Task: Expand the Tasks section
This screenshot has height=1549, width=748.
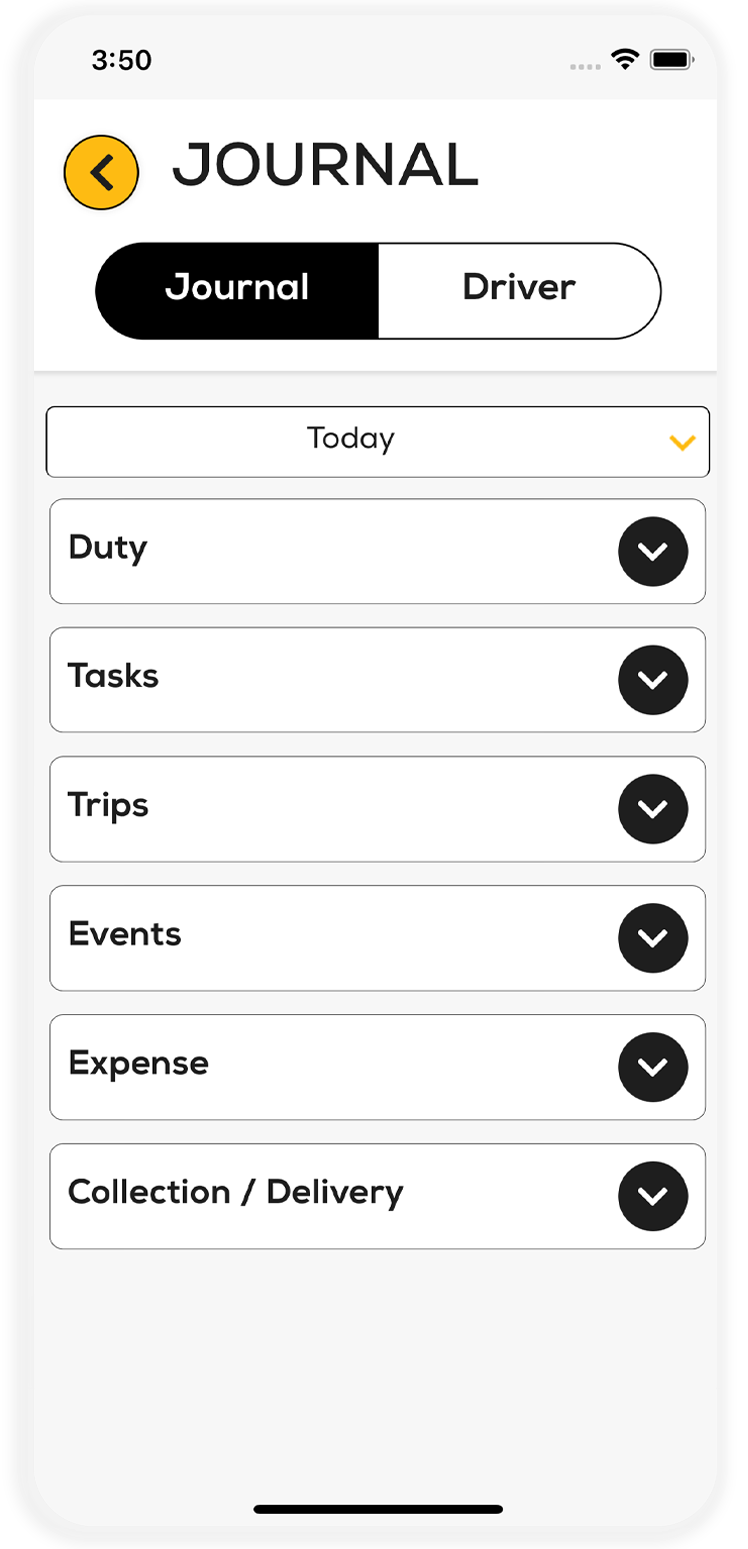Action: pos(652,680)
